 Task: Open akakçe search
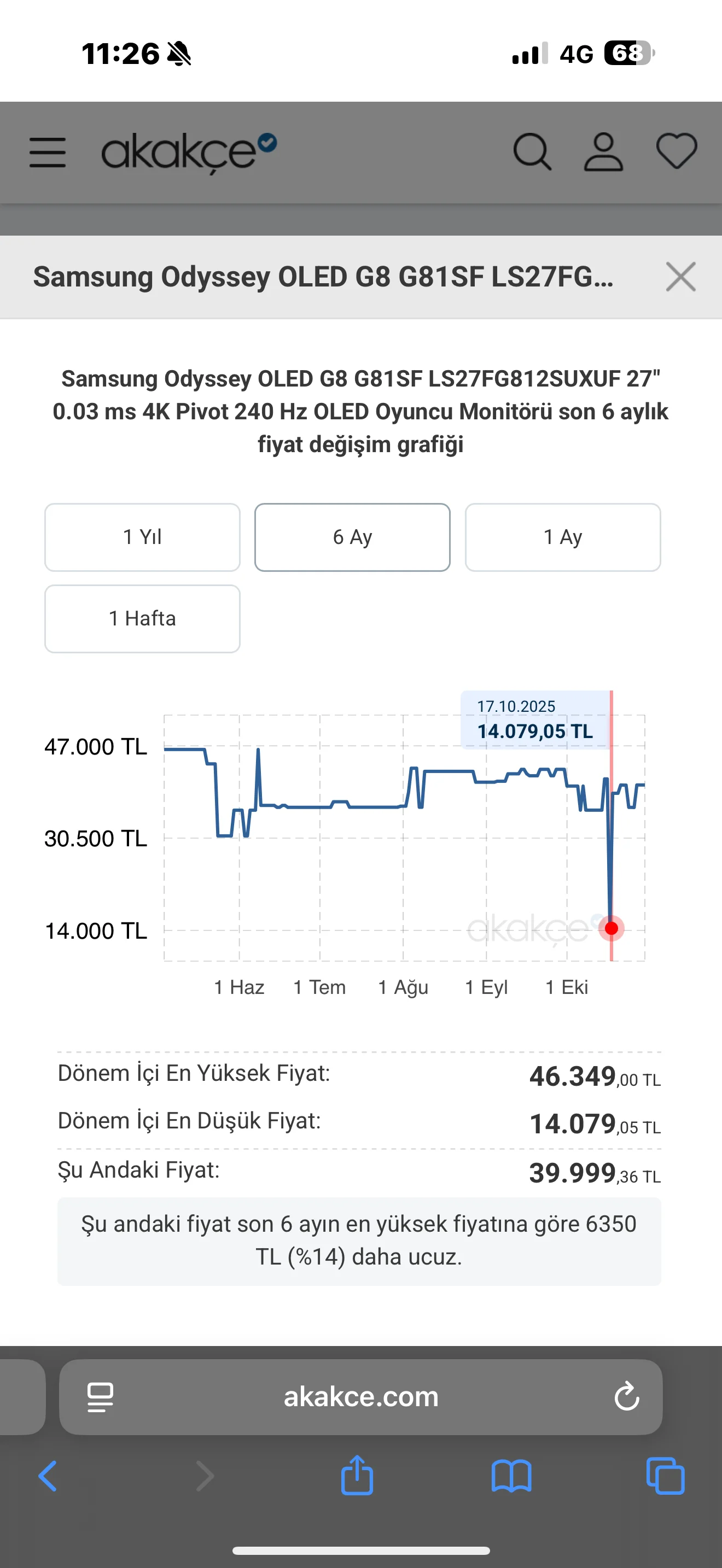tap(532, 152)
